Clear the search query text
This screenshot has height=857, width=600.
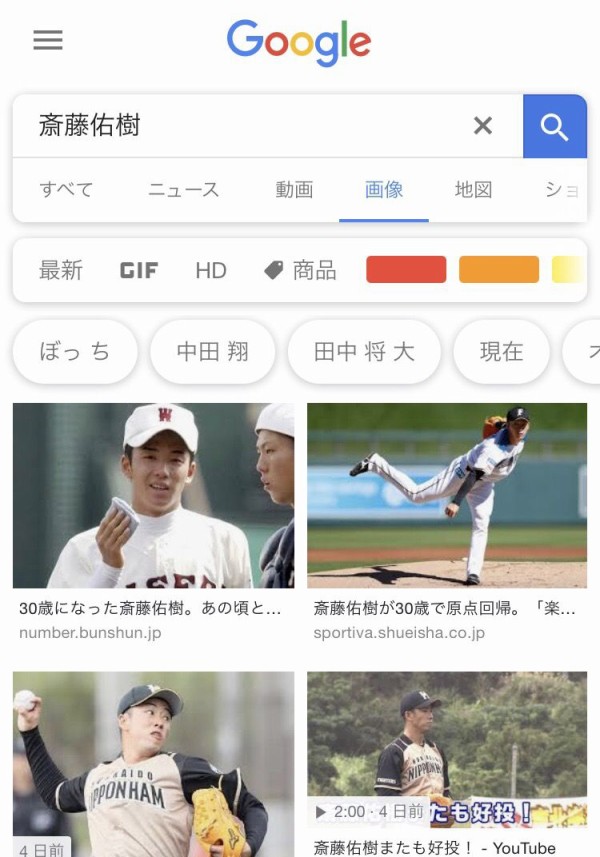point(483,125)
